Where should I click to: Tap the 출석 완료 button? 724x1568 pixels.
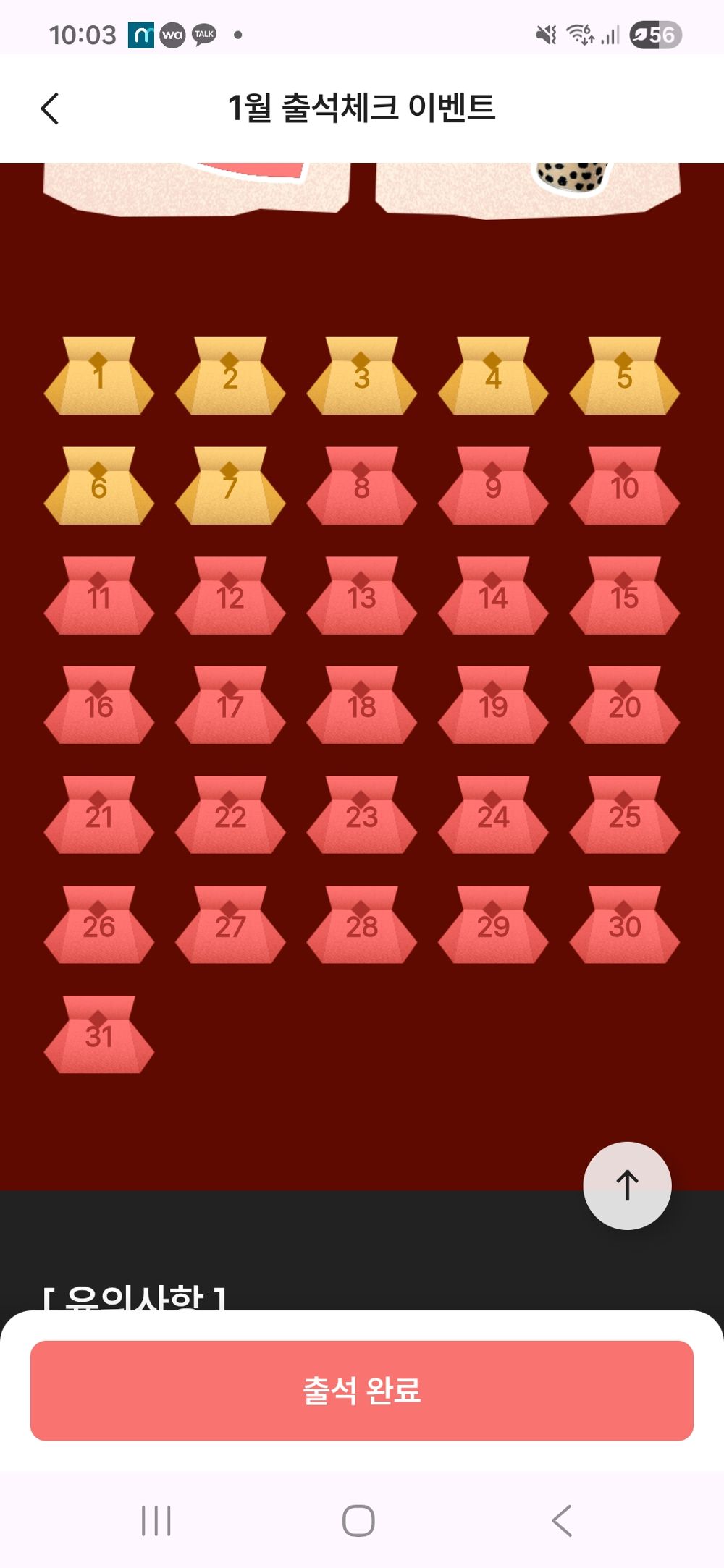click(x=361, y=1390)
